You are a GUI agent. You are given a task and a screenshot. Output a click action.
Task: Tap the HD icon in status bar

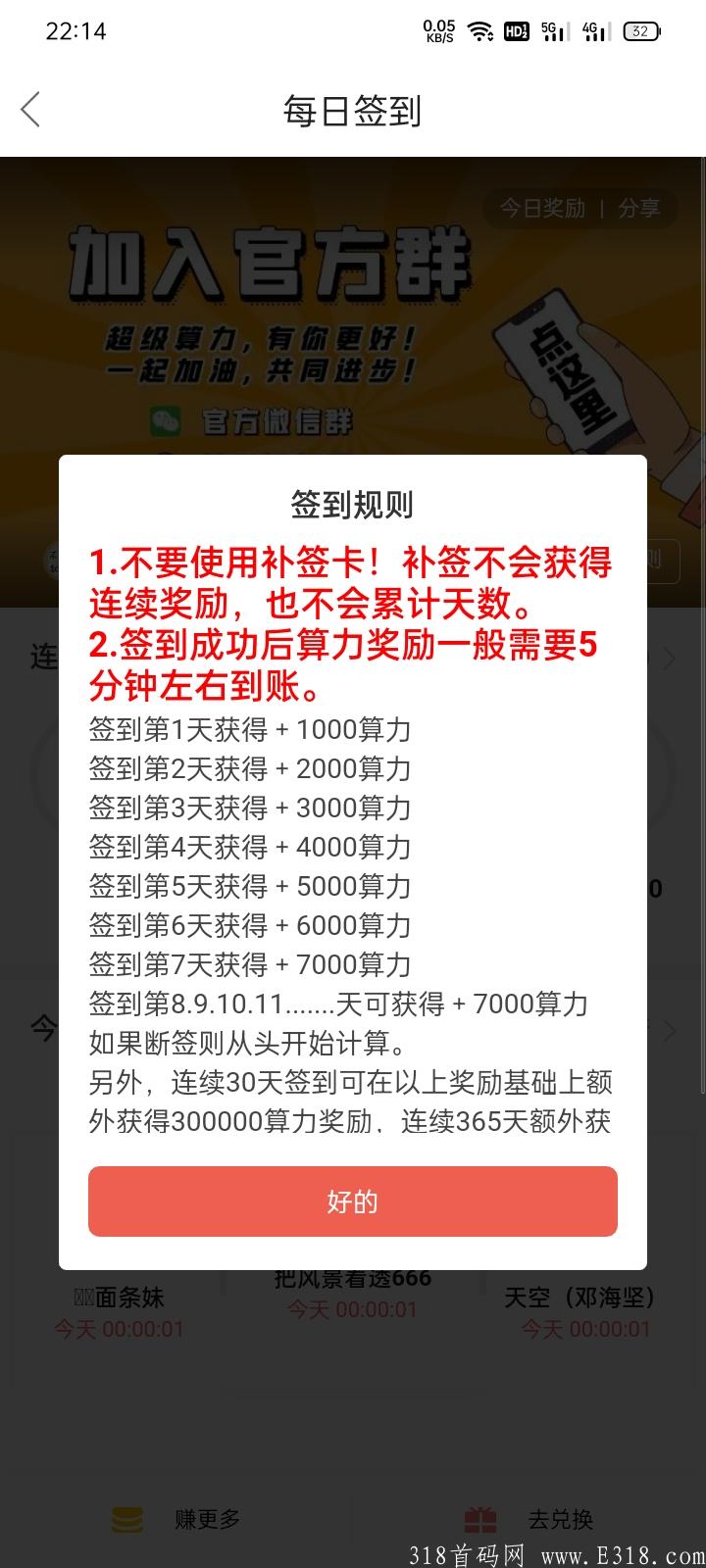pos(517,30)
